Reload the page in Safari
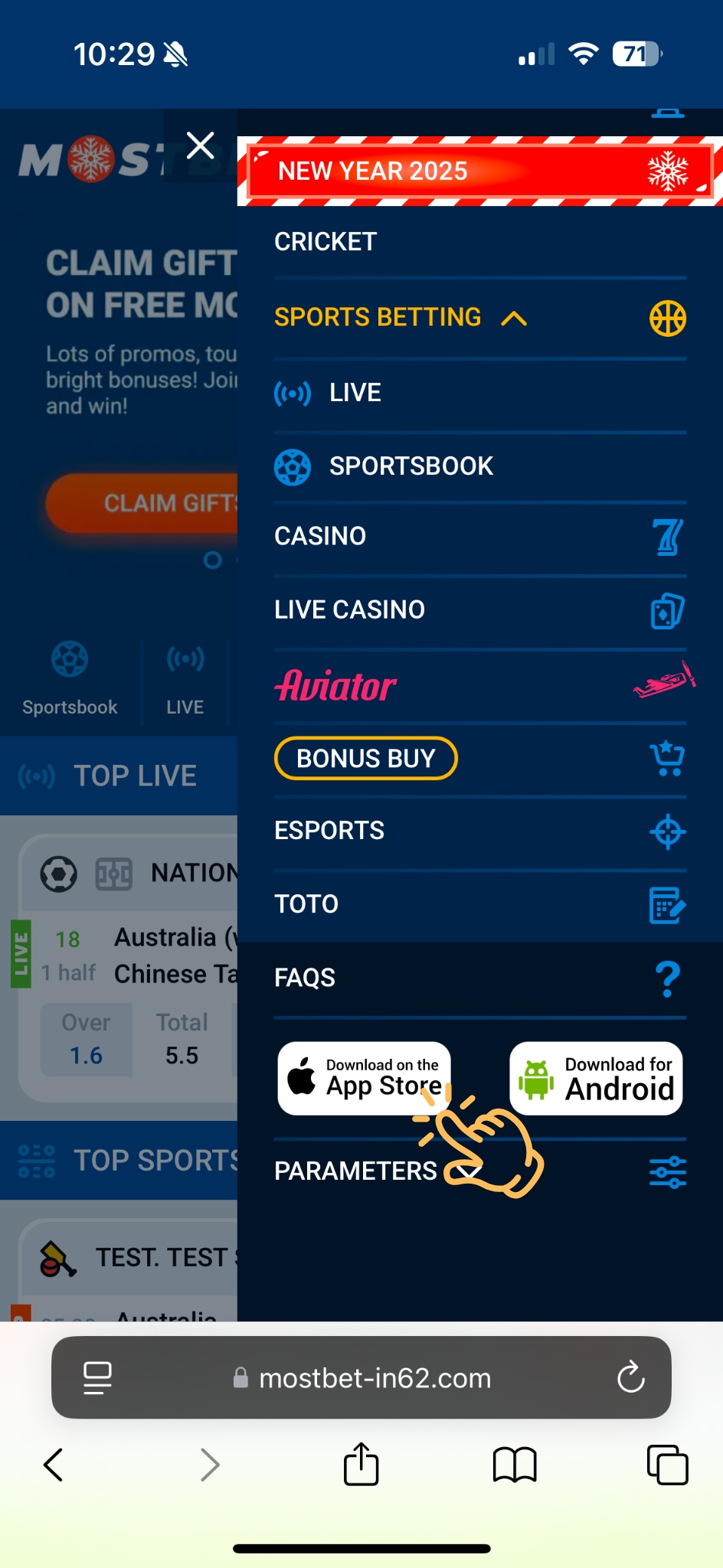The image size is (723, 1568). click(630, 1377)
